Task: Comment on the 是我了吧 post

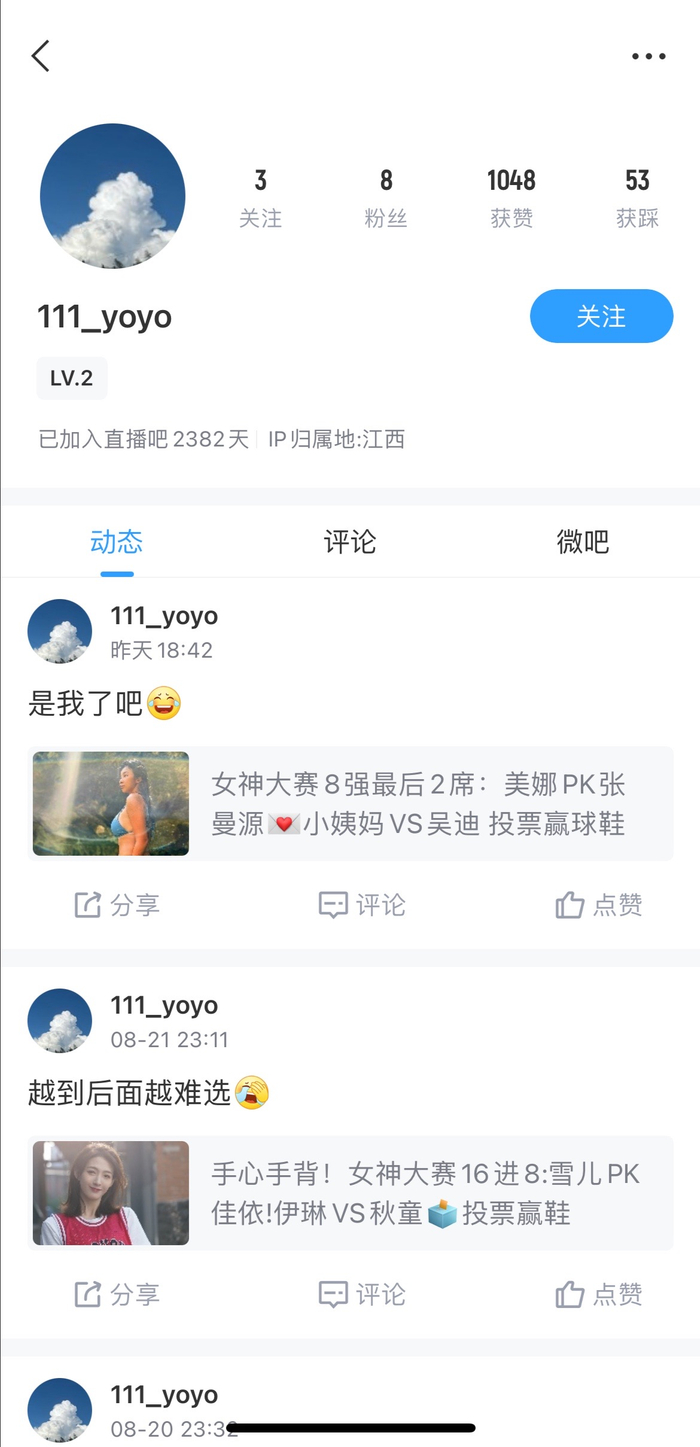Action: pos(361,905)
